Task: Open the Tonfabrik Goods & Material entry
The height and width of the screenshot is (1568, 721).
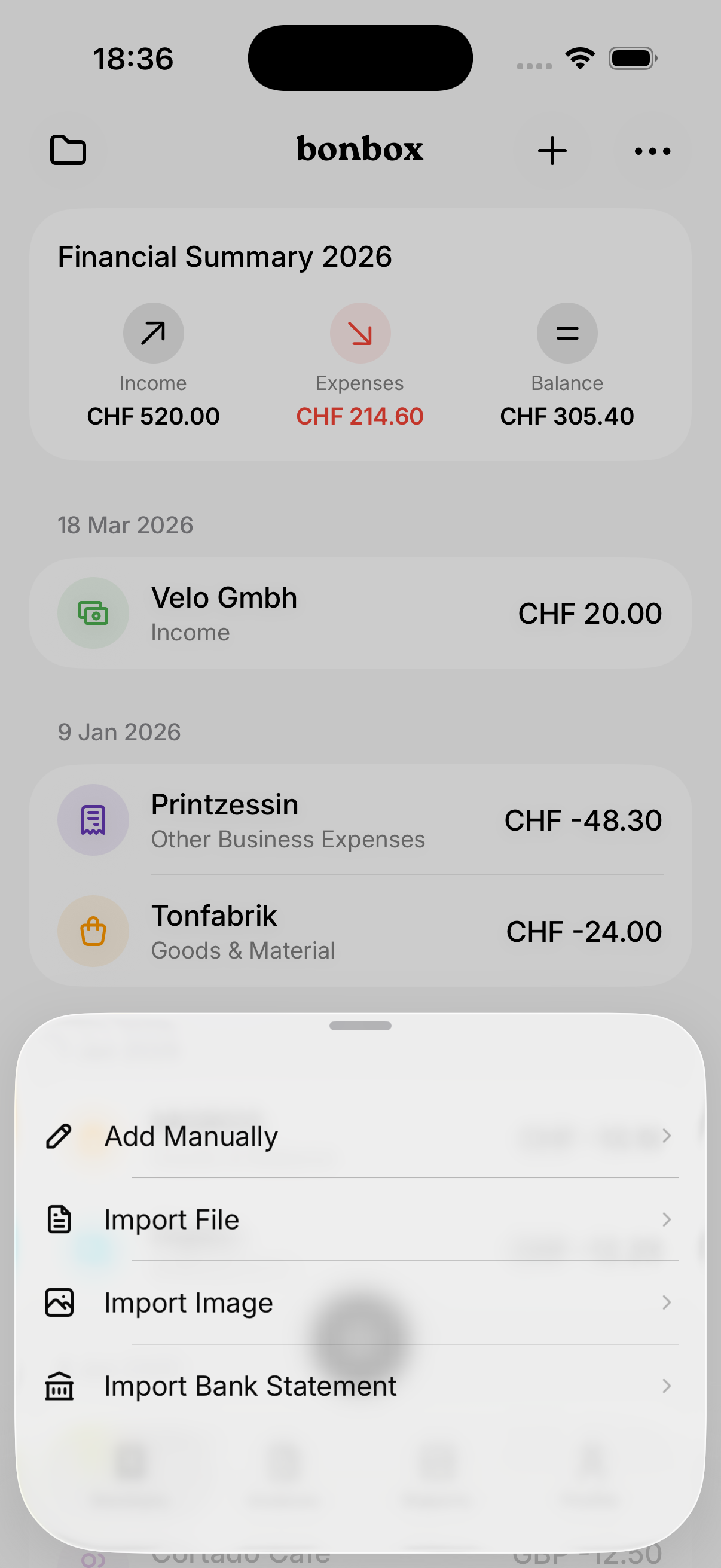Action: click(360, 932)
